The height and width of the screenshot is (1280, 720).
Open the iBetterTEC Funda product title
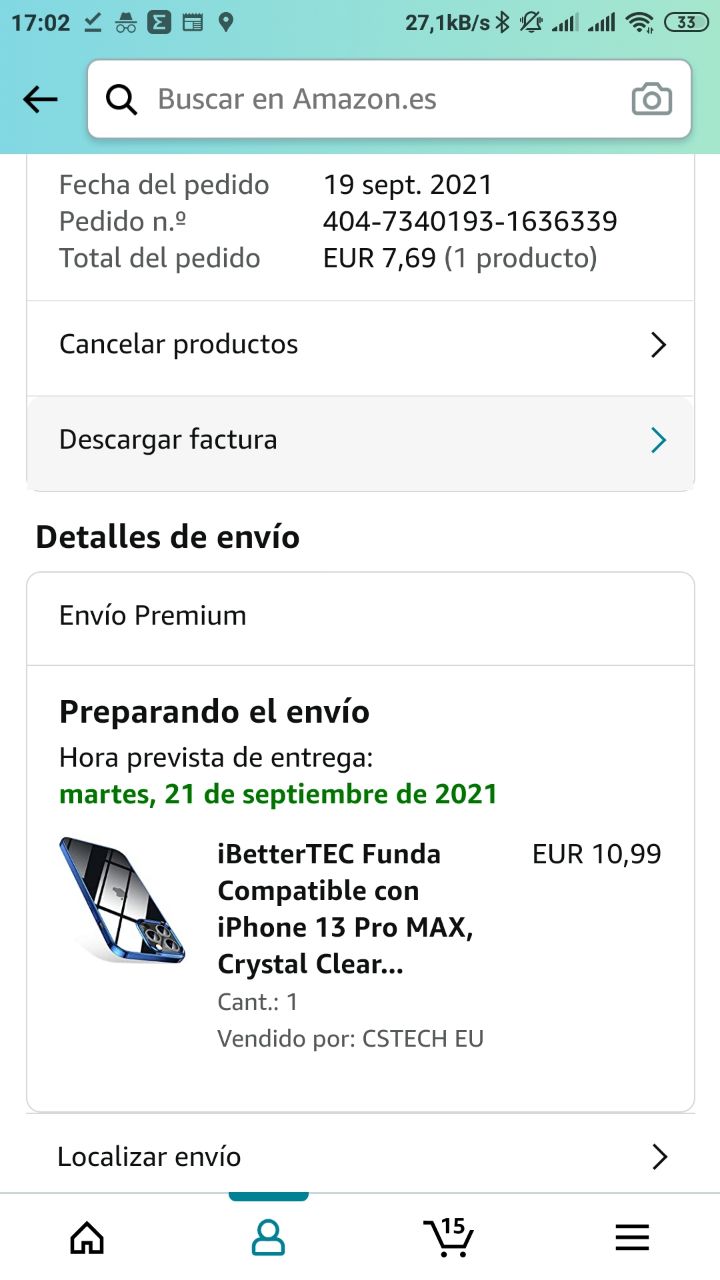tap(345, 908)
